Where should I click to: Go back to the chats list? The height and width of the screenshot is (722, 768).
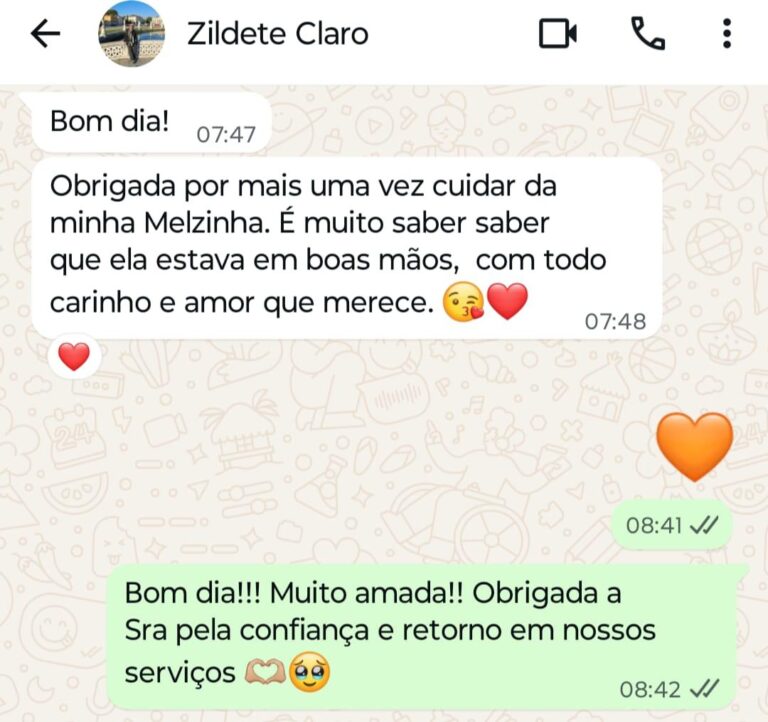point(45,34)
